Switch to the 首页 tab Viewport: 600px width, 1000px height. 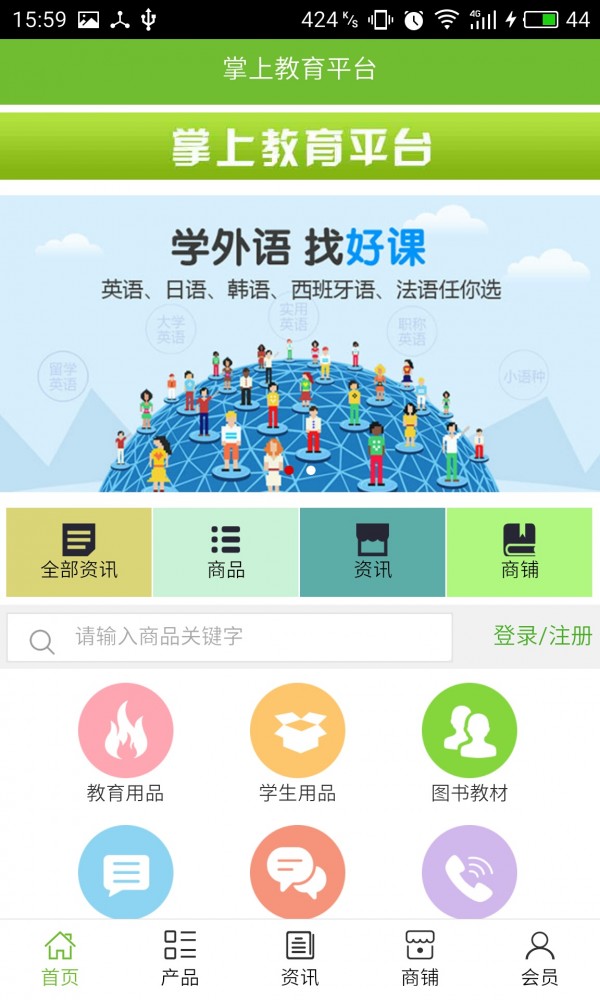pyautogui.click(x=60, y=958)
